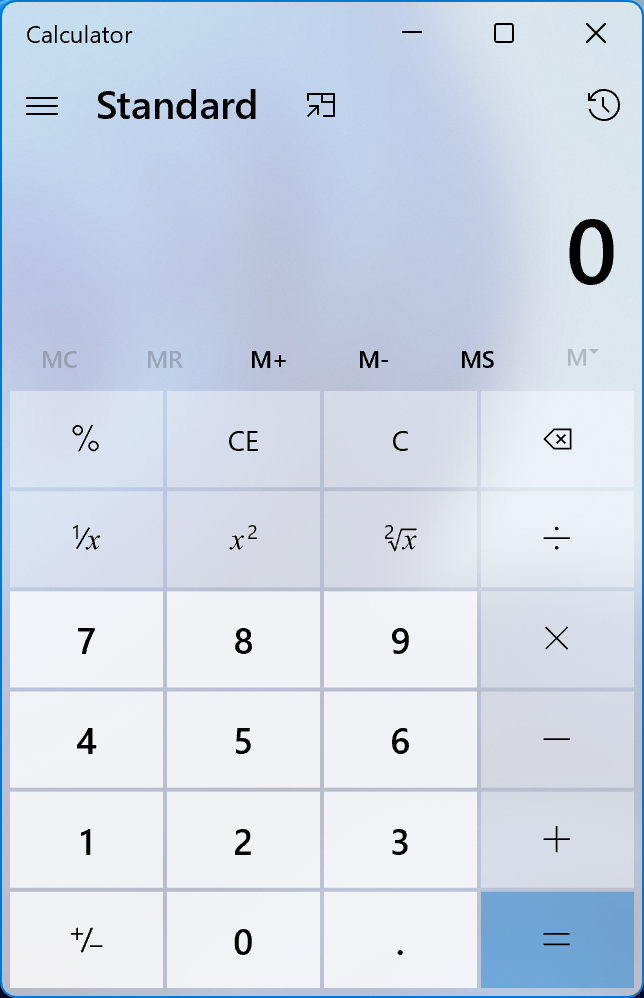Take the square root
The height and width of the screenshot is (998, 644).
(x=400, y=540)
